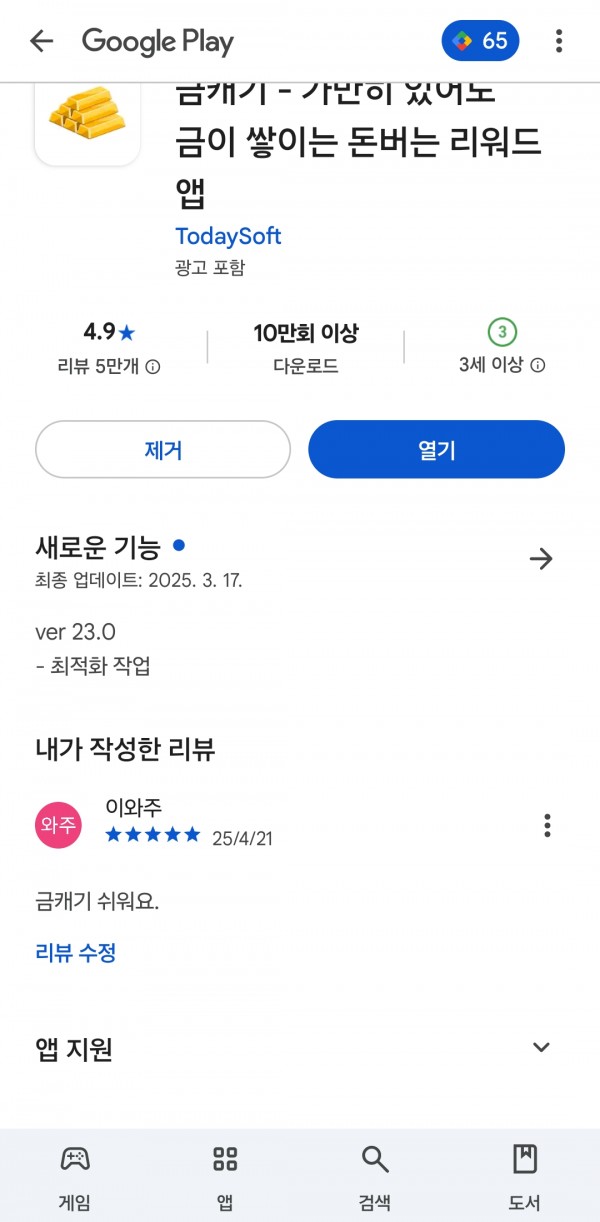Expand the 앱 지원 section
The width and height of the screenshot is (600, 1222).
[x=541, y=1048]
